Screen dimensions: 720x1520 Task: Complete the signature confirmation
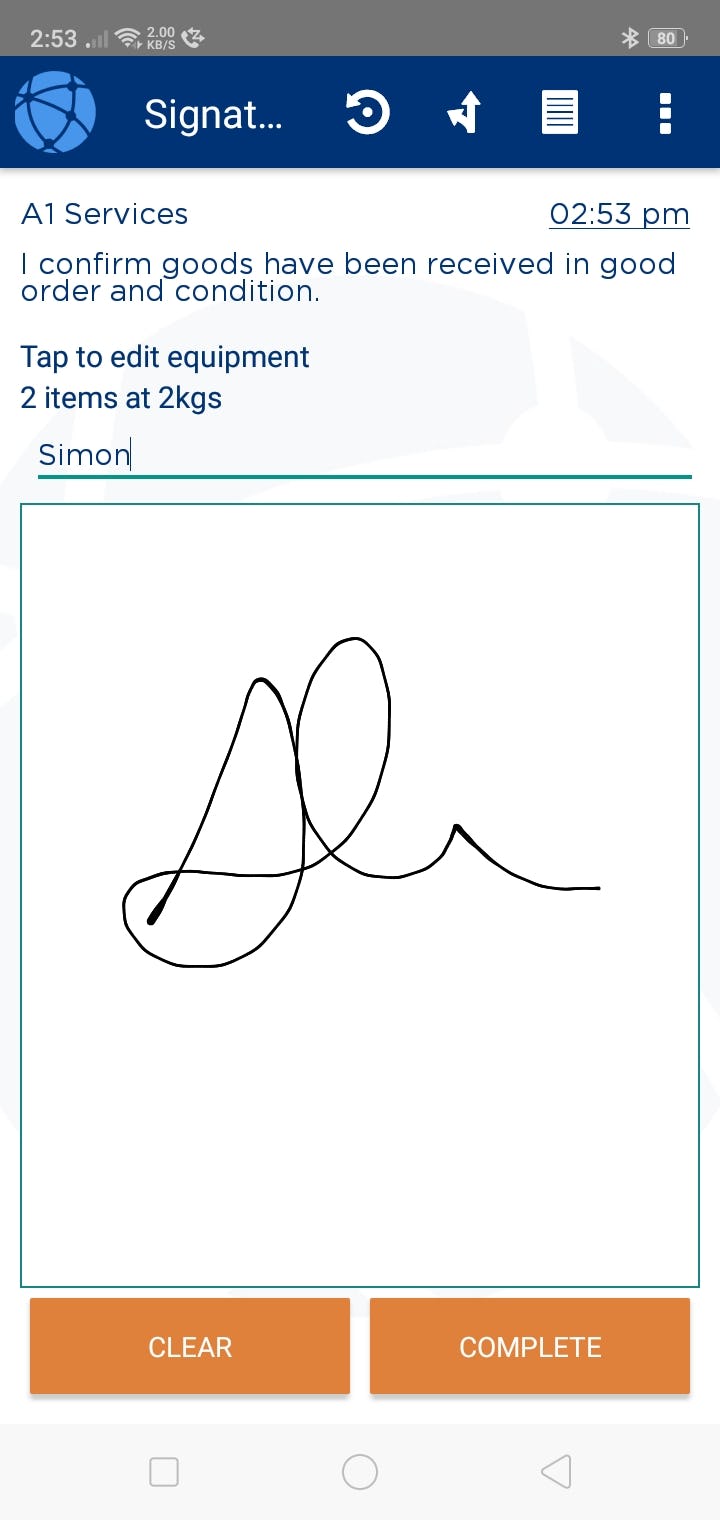point(530,1346)
